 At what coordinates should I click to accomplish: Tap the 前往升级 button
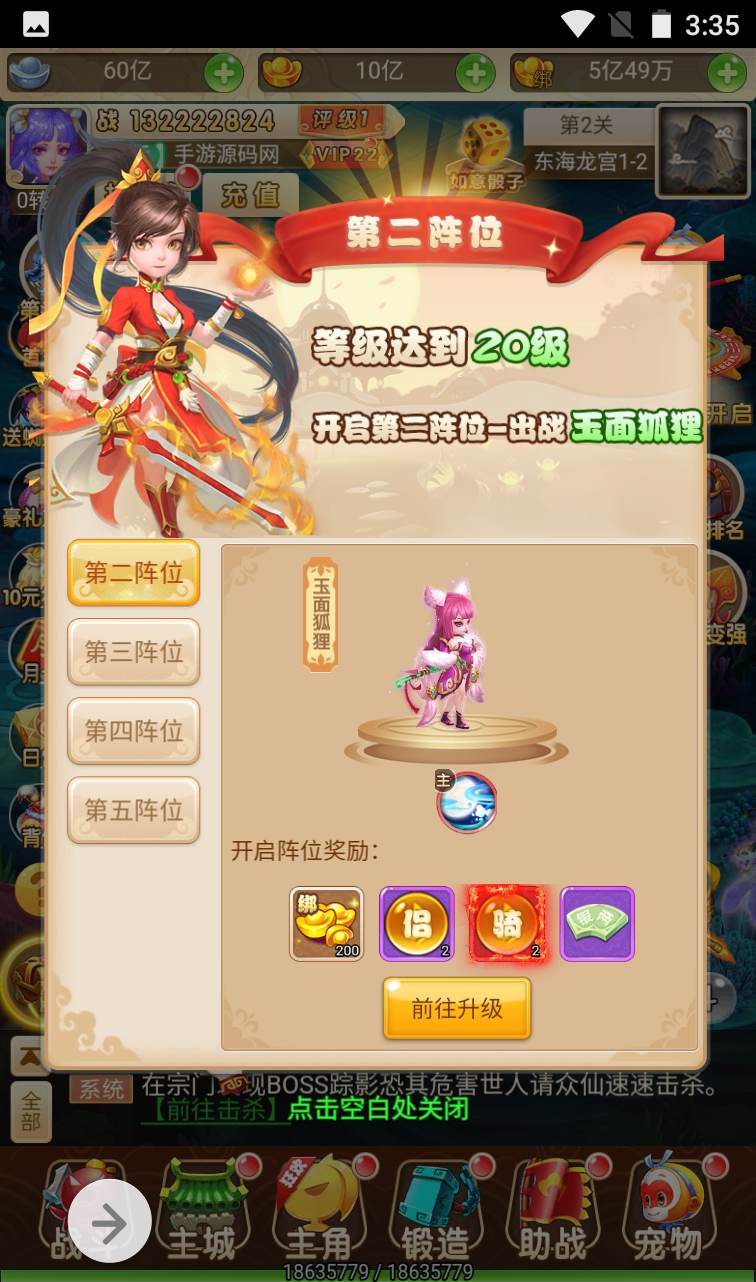tap(457, 1008)
